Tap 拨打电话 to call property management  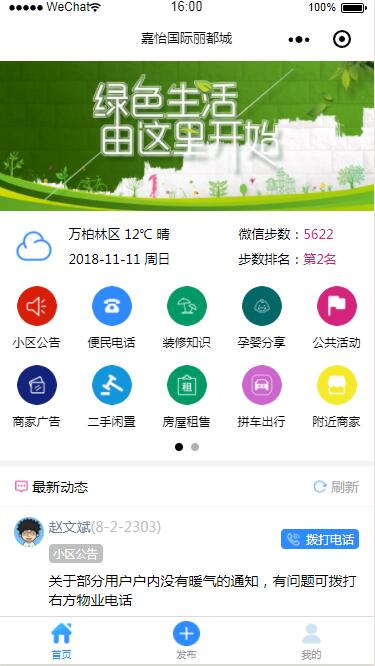click(x=320, y=539)
